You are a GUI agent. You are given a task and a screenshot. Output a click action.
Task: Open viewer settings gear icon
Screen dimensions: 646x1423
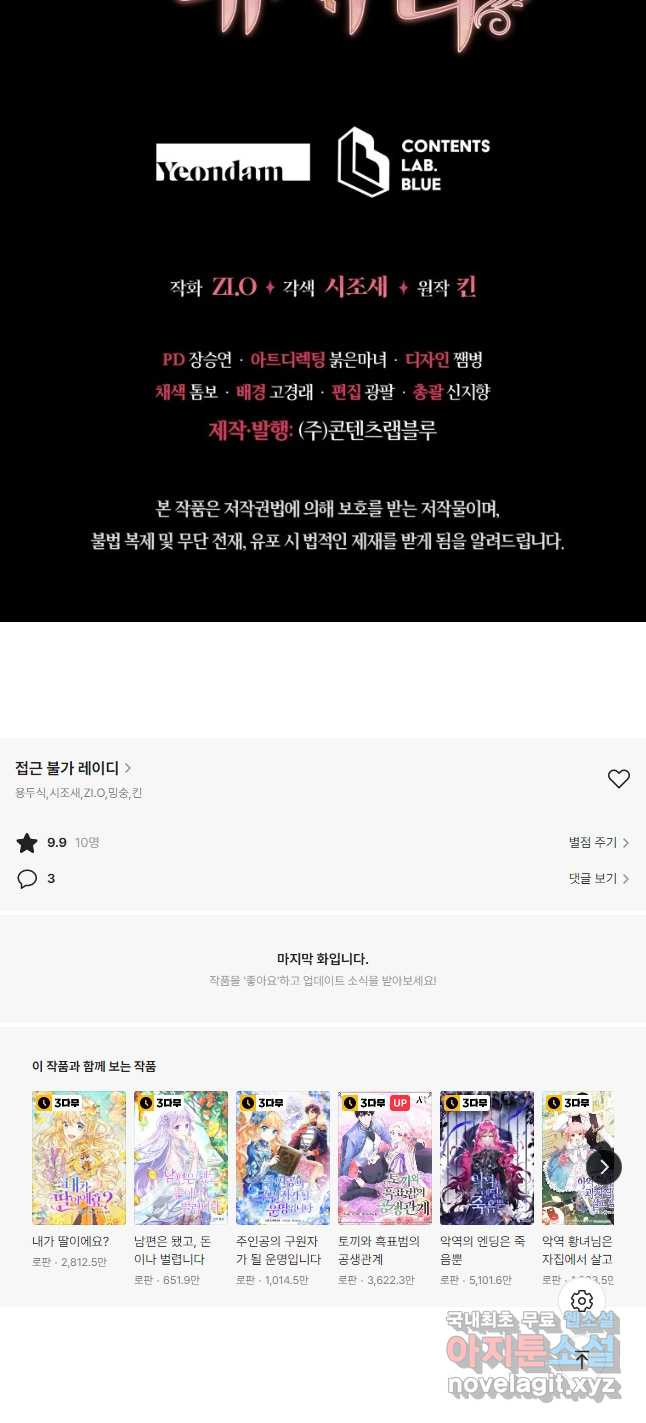(582, 1301)
